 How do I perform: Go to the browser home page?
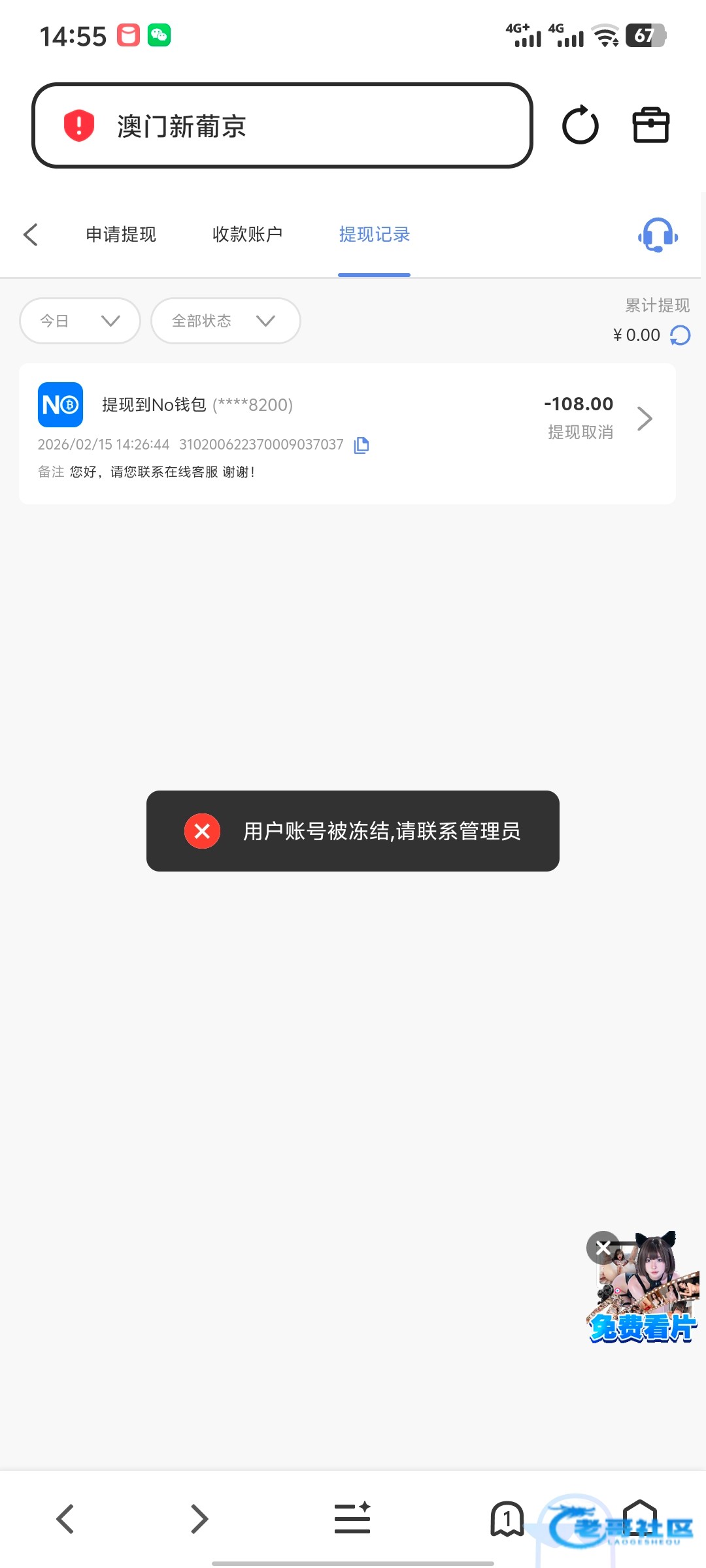coord(639,1519)
